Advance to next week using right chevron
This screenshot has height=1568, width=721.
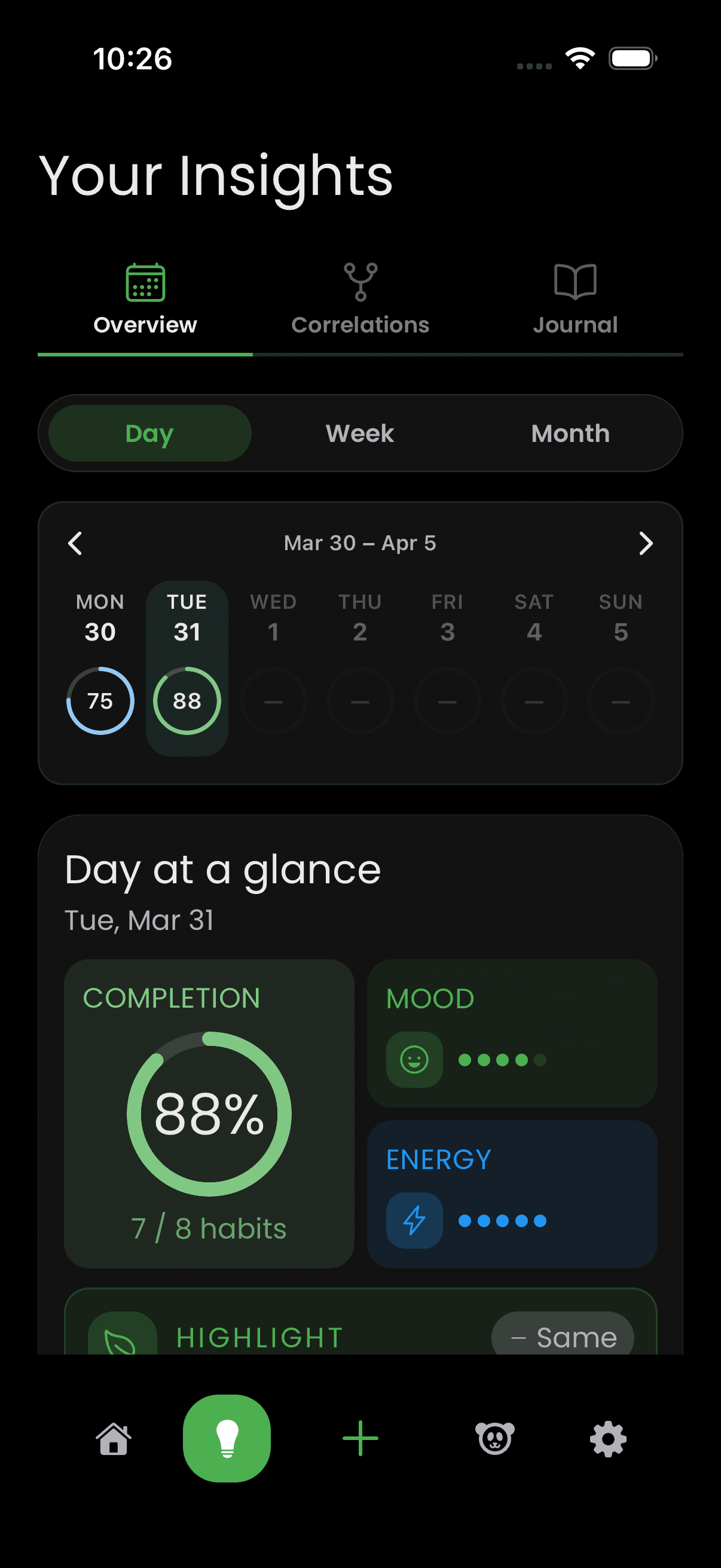pyautogui.click(x=646, y=542)
